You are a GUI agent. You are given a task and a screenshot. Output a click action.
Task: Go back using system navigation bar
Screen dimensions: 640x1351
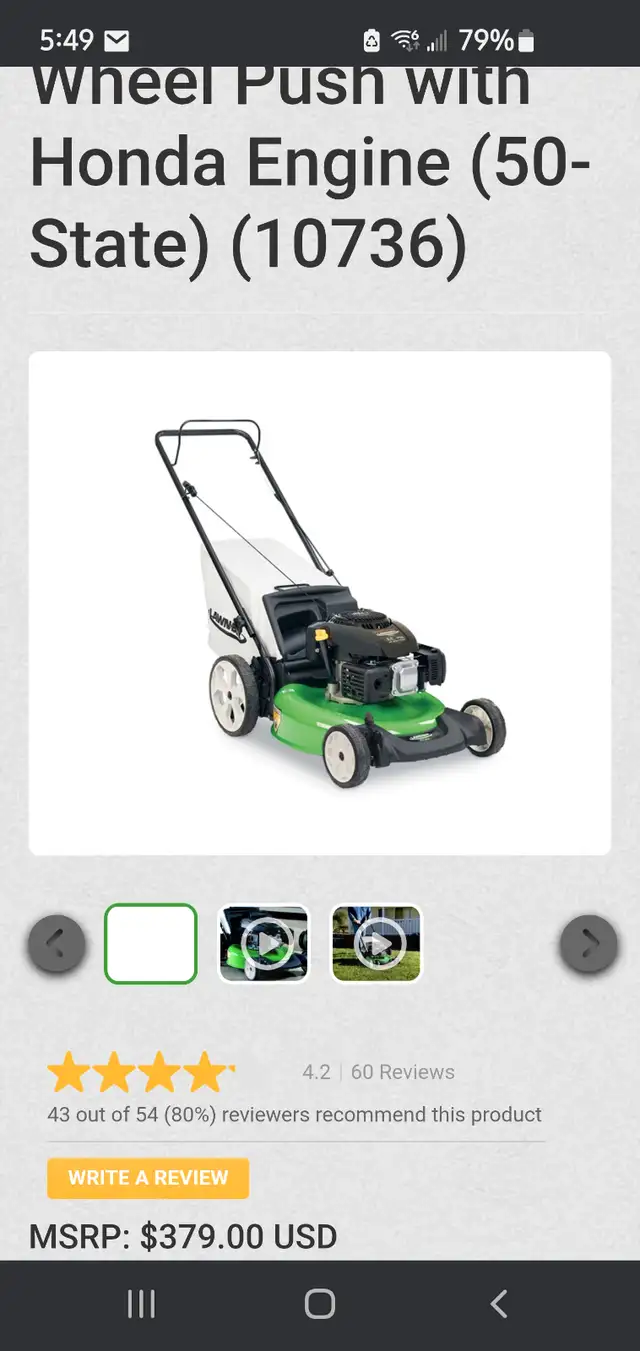click(x=499, y=1304)
